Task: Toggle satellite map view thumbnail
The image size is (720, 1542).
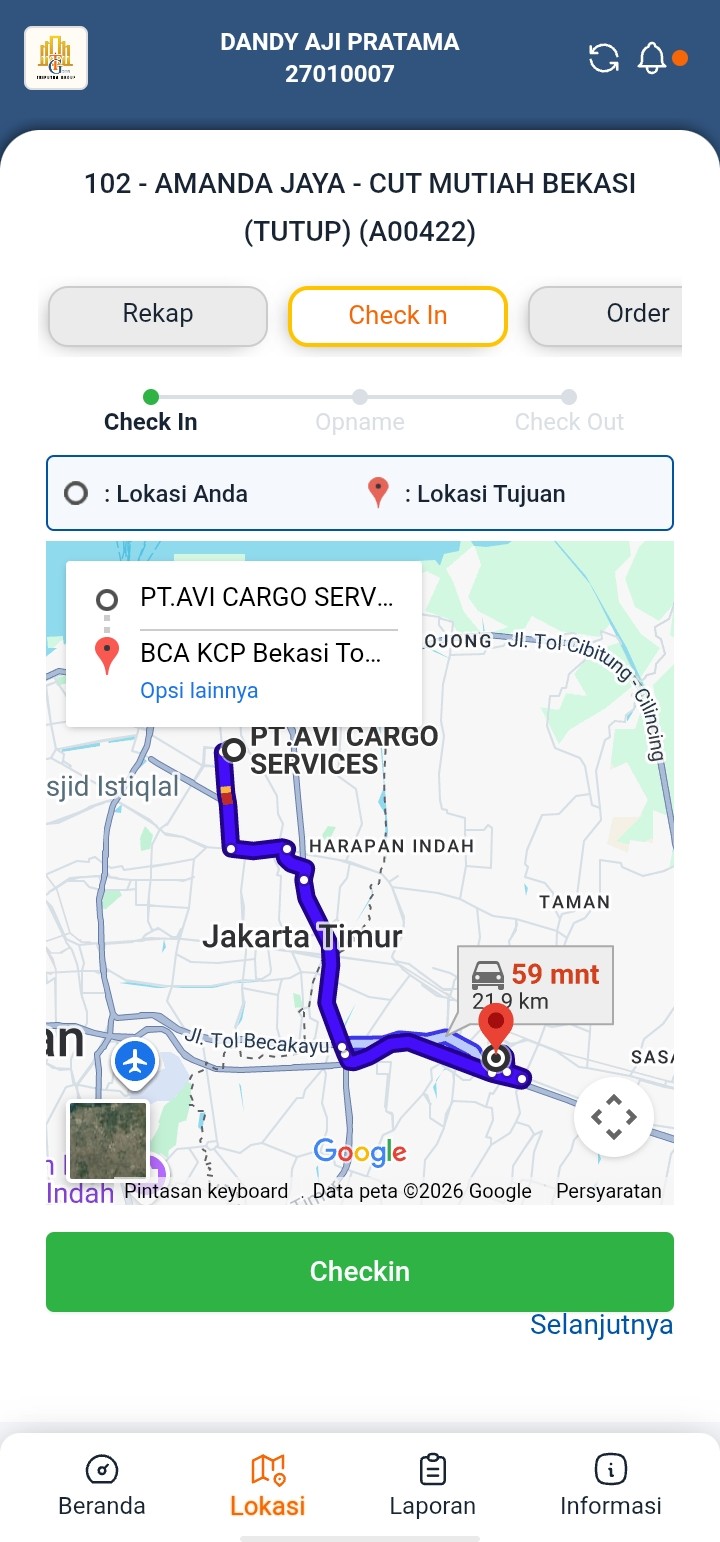Action: point(108,1141)
